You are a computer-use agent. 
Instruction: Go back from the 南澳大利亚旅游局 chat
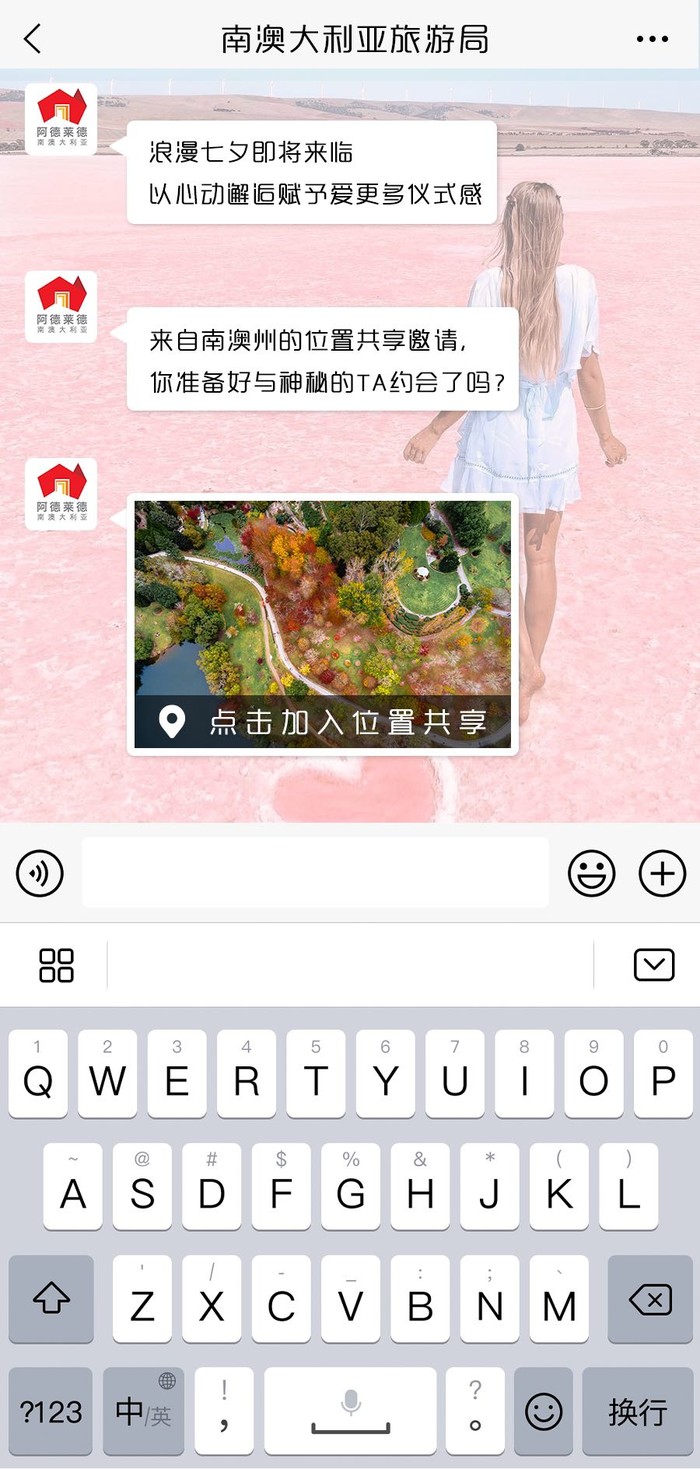(x=33, y=39)
